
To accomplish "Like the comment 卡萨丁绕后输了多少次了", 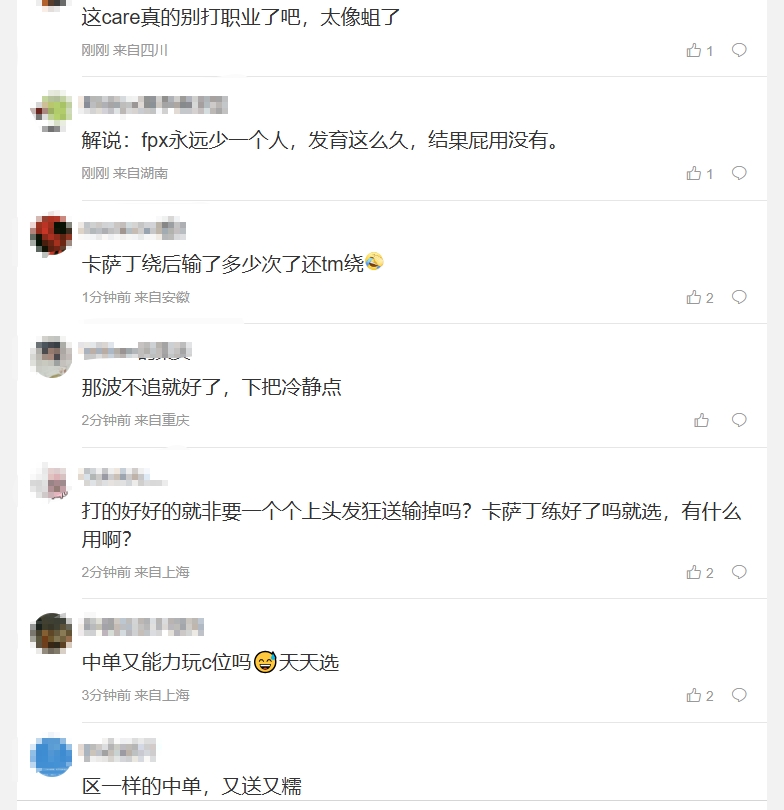I will tap(694, 297).
